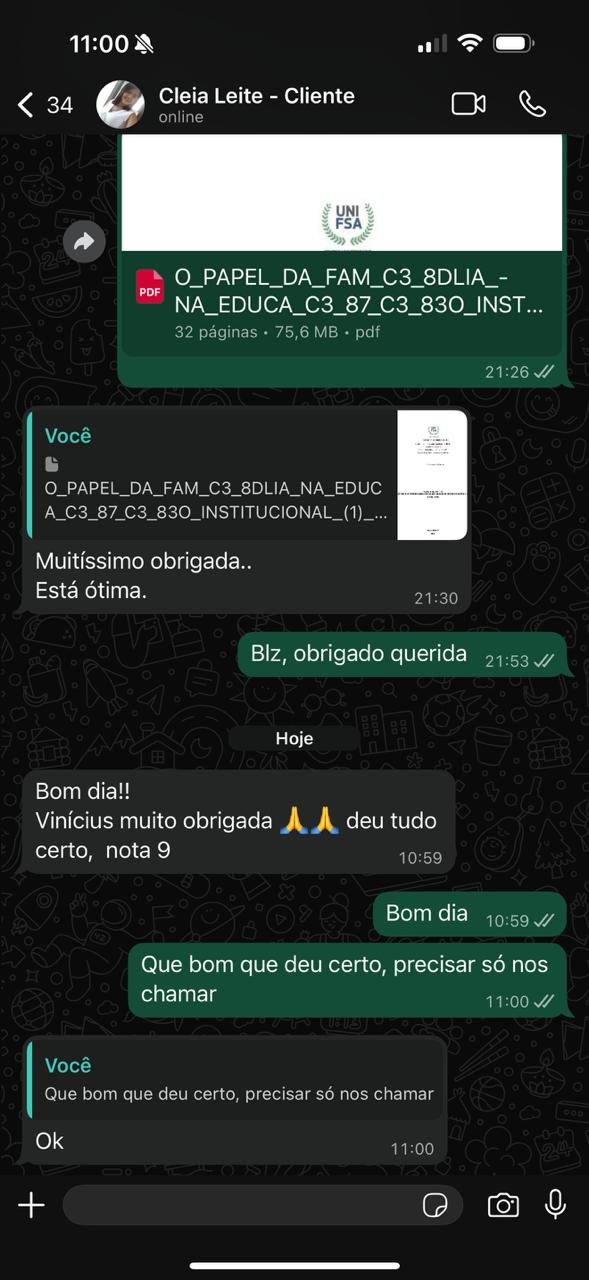Focus the message text field
The width and height of the screenshot is (589, 1280).
240,1205
